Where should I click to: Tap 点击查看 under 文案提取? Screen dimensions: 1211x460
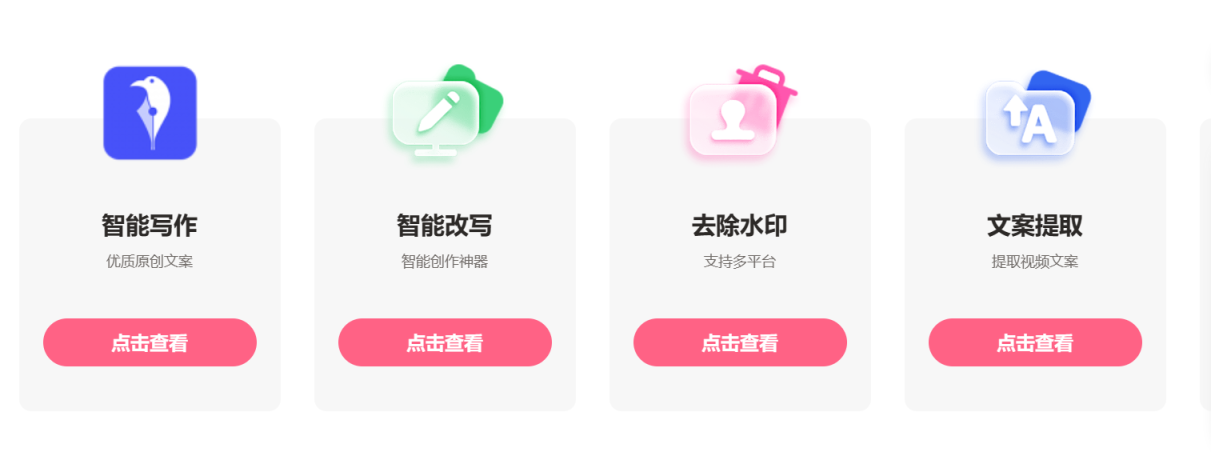[1035, 343]
